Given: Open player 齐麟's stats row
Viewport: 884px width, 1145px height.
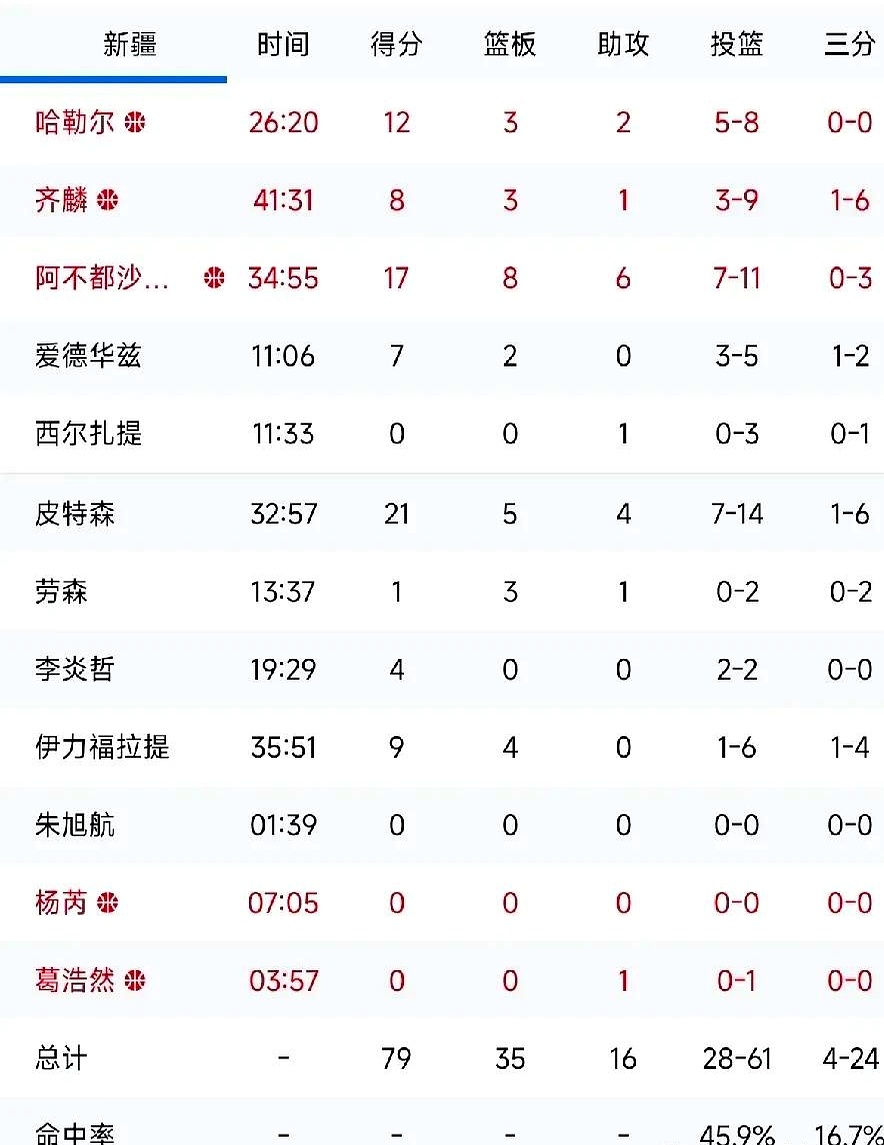Looking at the screenshot, I should [x=62, y=200].
